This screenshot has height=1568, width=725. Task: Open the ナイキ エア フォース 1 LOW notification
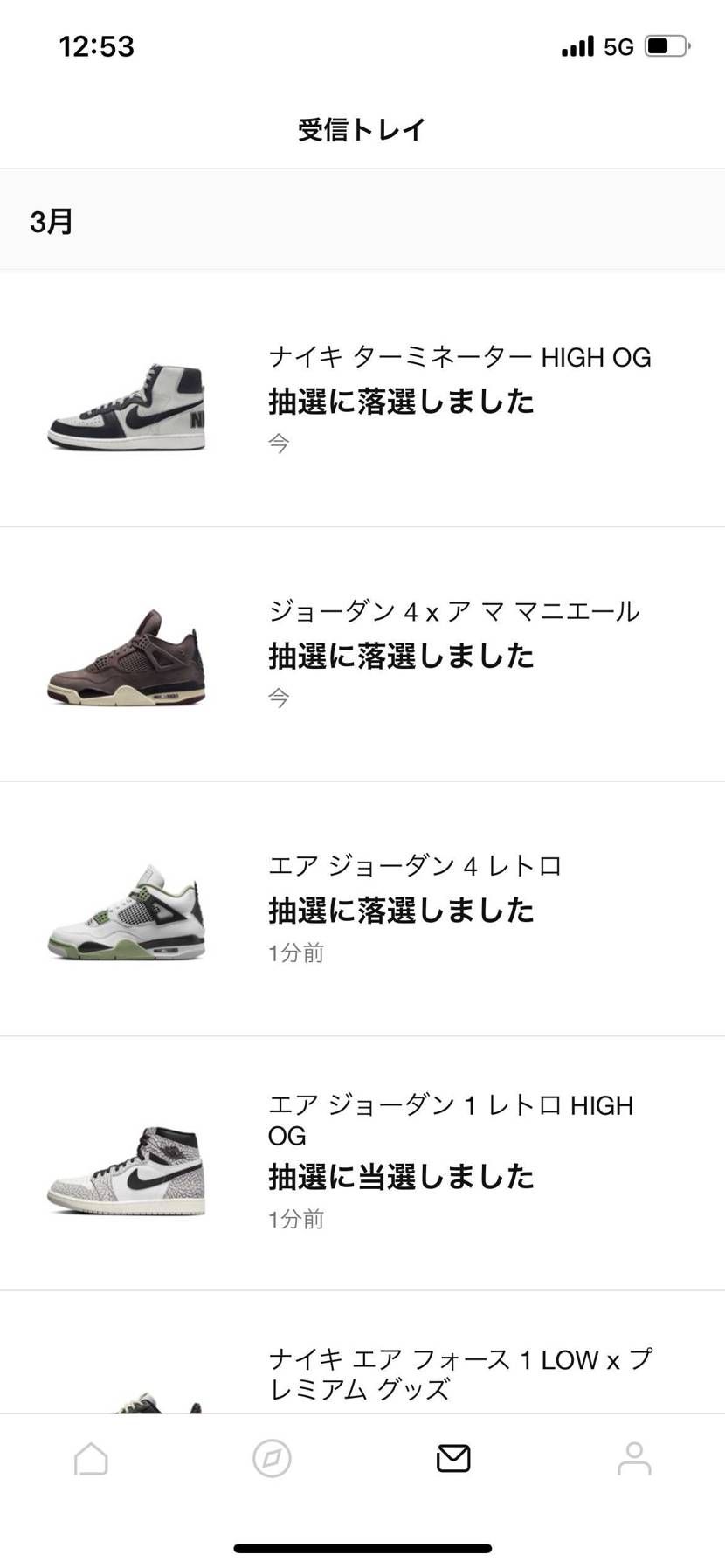click(454, 1372)
